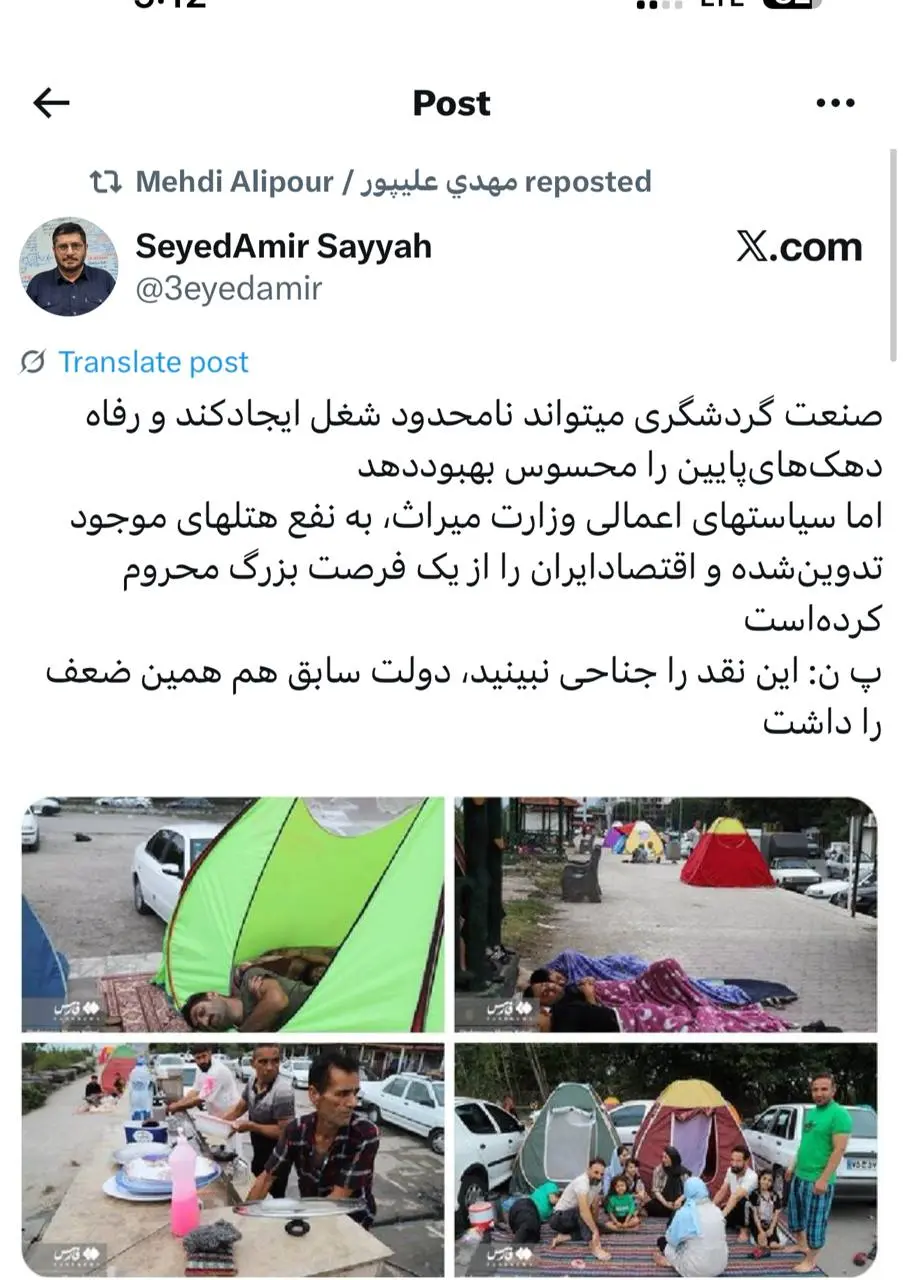Image resolution: width=903 pixels, height=1280 pixels.
Task: Tap Translate post link
Action: [x=152, y=362]
